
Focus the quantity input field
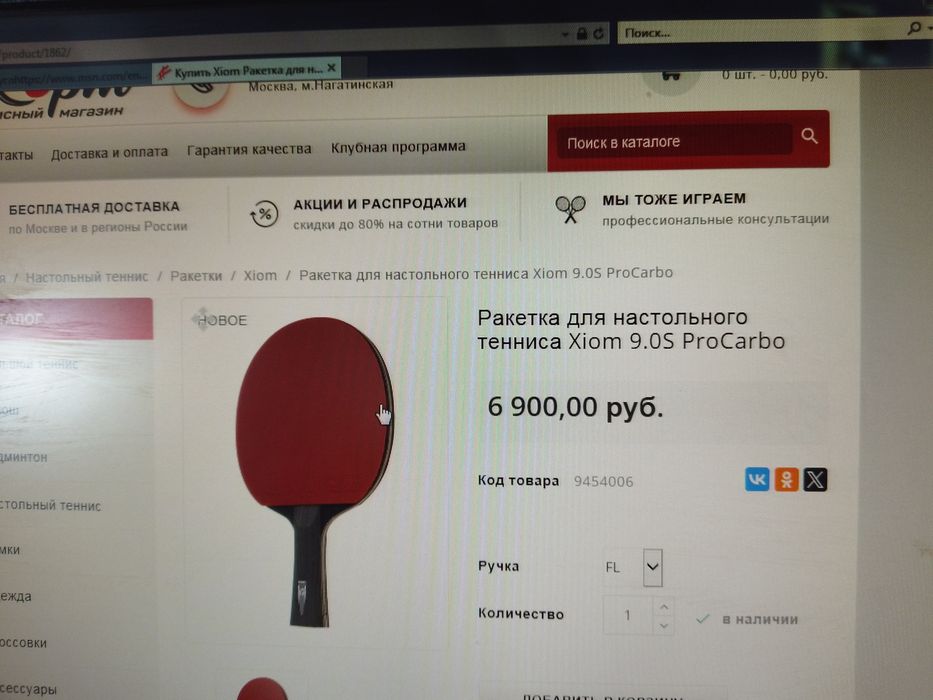628,615
